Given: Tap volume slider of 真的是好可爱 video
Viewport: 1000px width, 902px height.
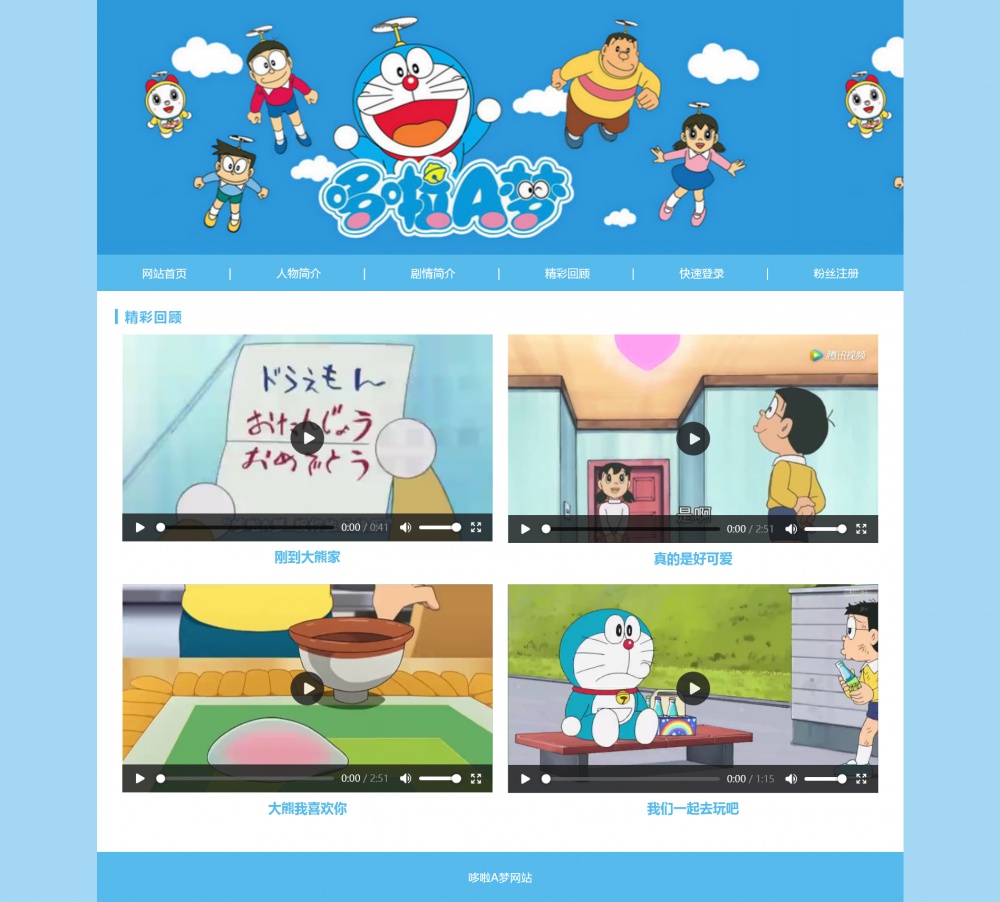Looking at the screenshot, I should coord(826,529).
